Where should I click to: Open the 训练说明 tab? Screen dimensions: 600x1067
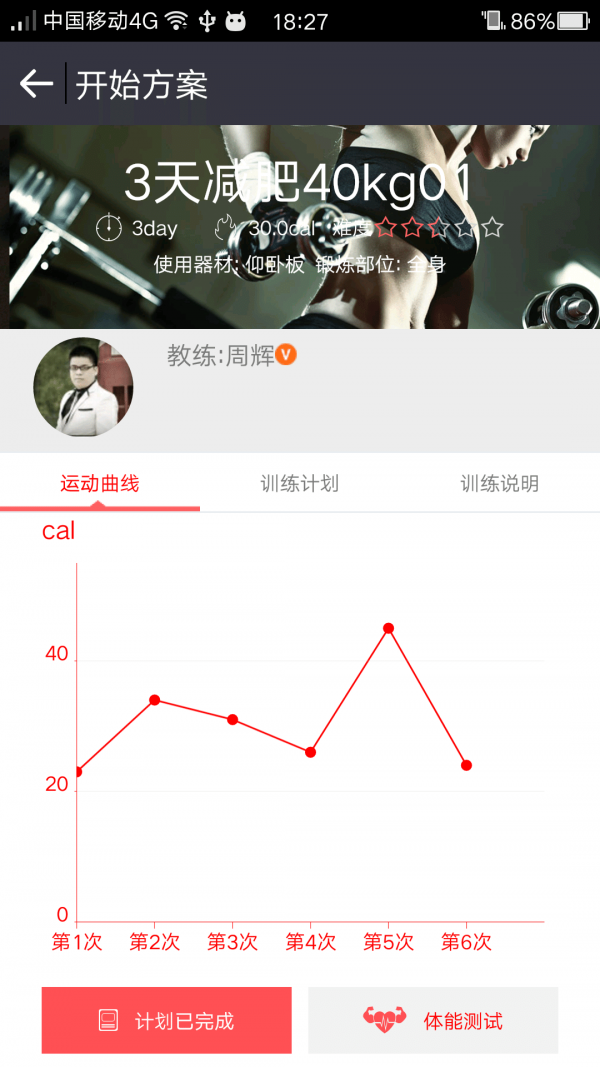(x=499, y=484)
